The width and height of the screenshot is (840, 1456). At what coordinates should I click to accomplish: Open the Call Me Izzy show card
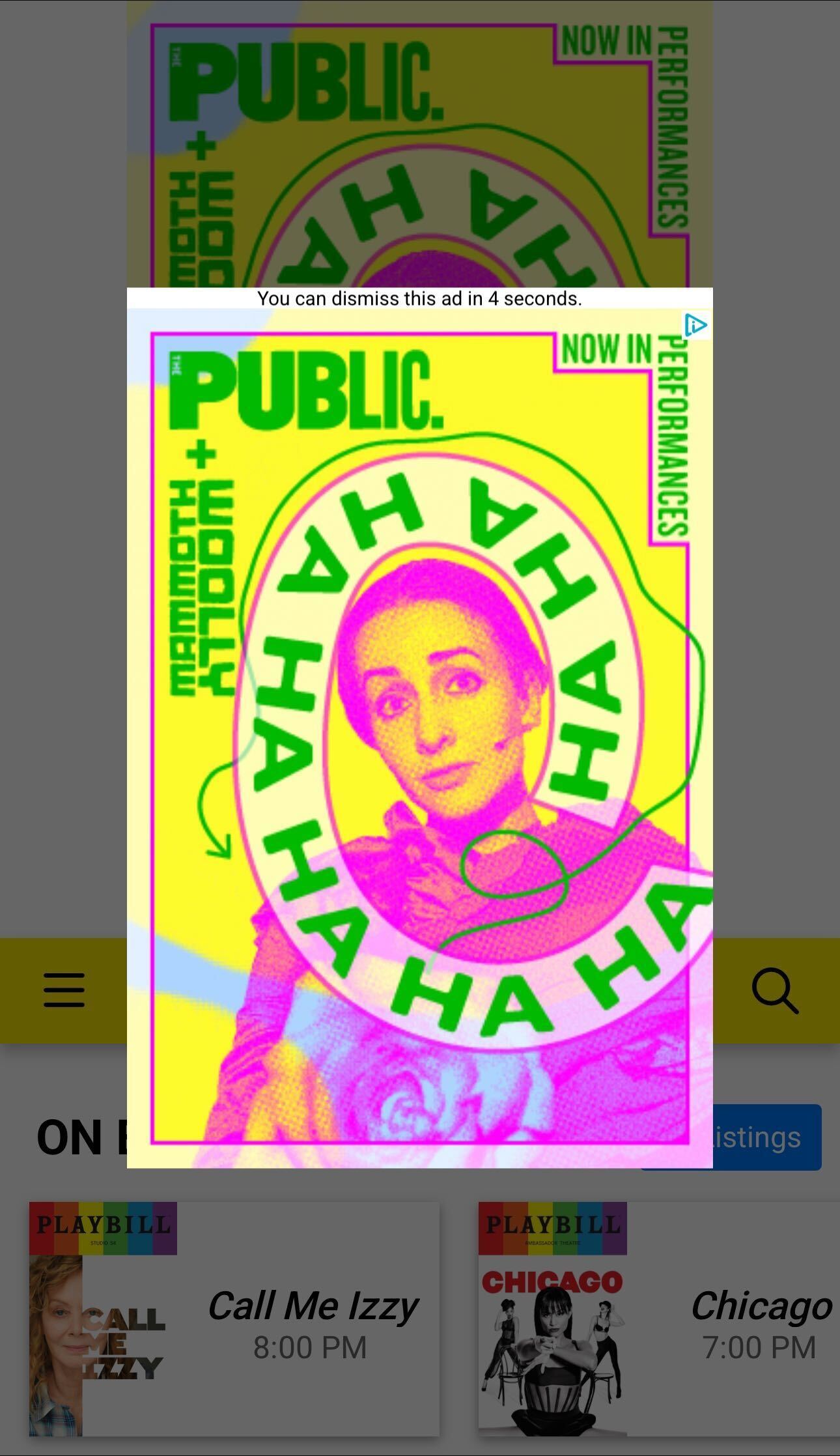point(234,1319)
